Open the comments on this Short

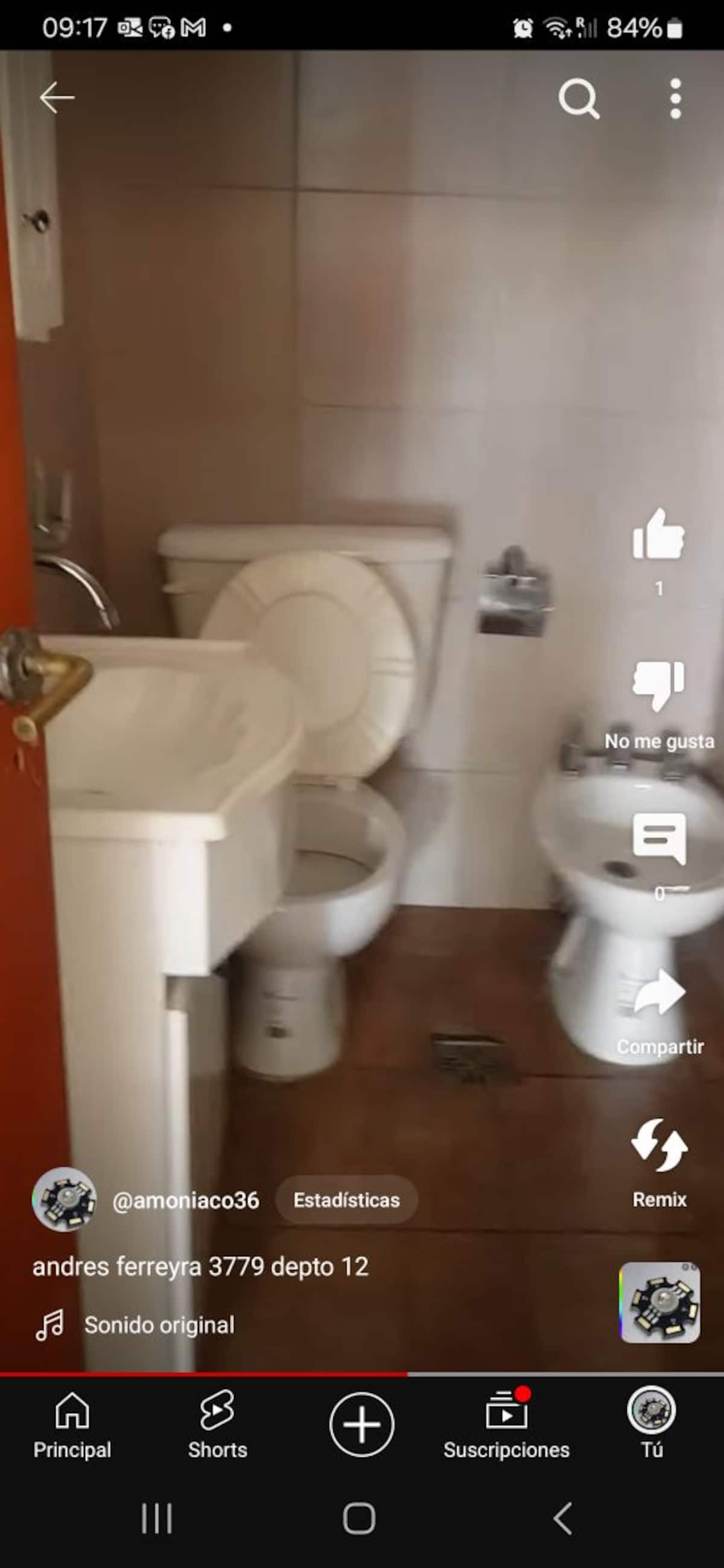click(x=659, y=839)
